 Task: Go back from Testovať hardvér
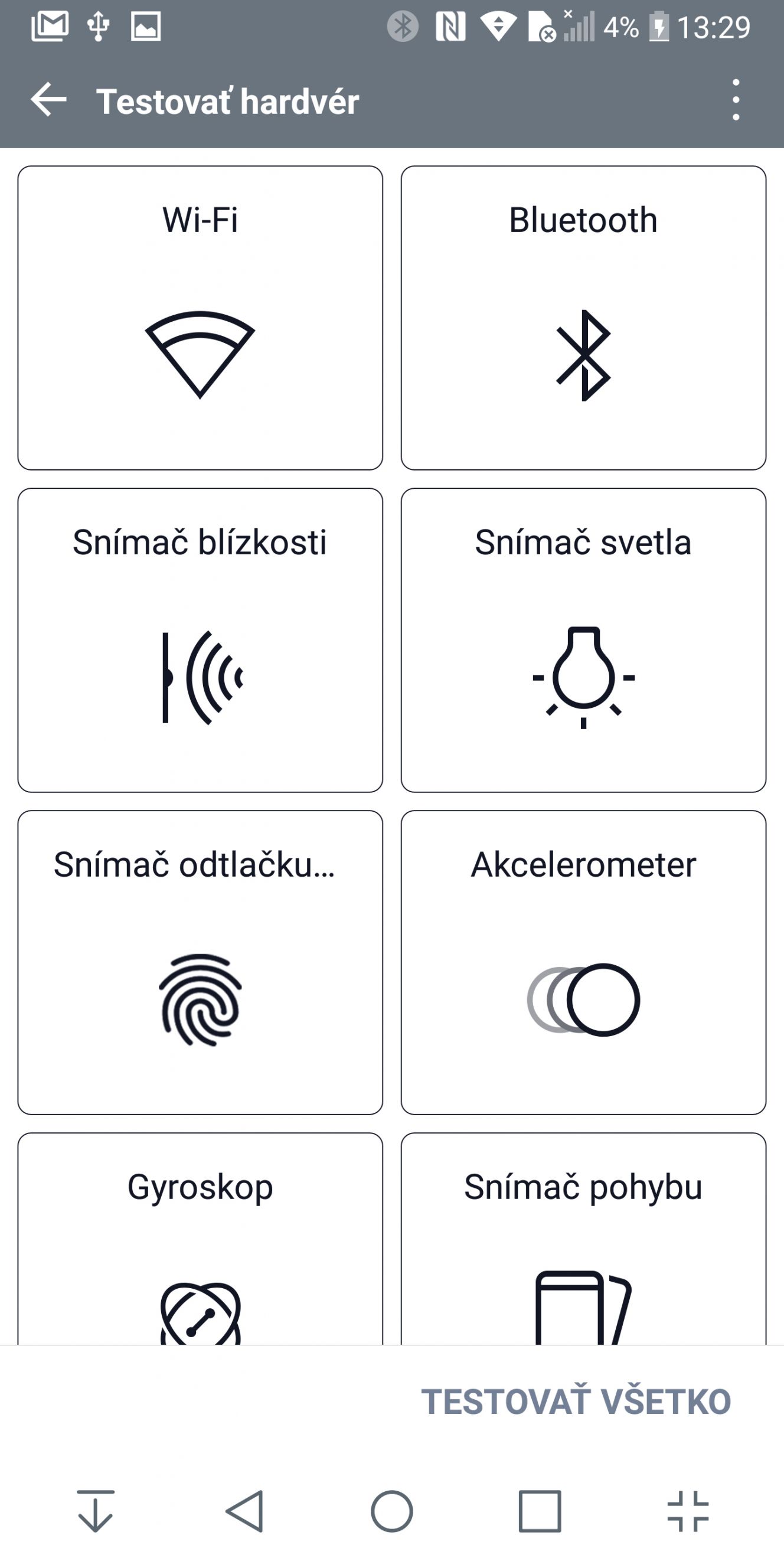[x=48, y=99]
